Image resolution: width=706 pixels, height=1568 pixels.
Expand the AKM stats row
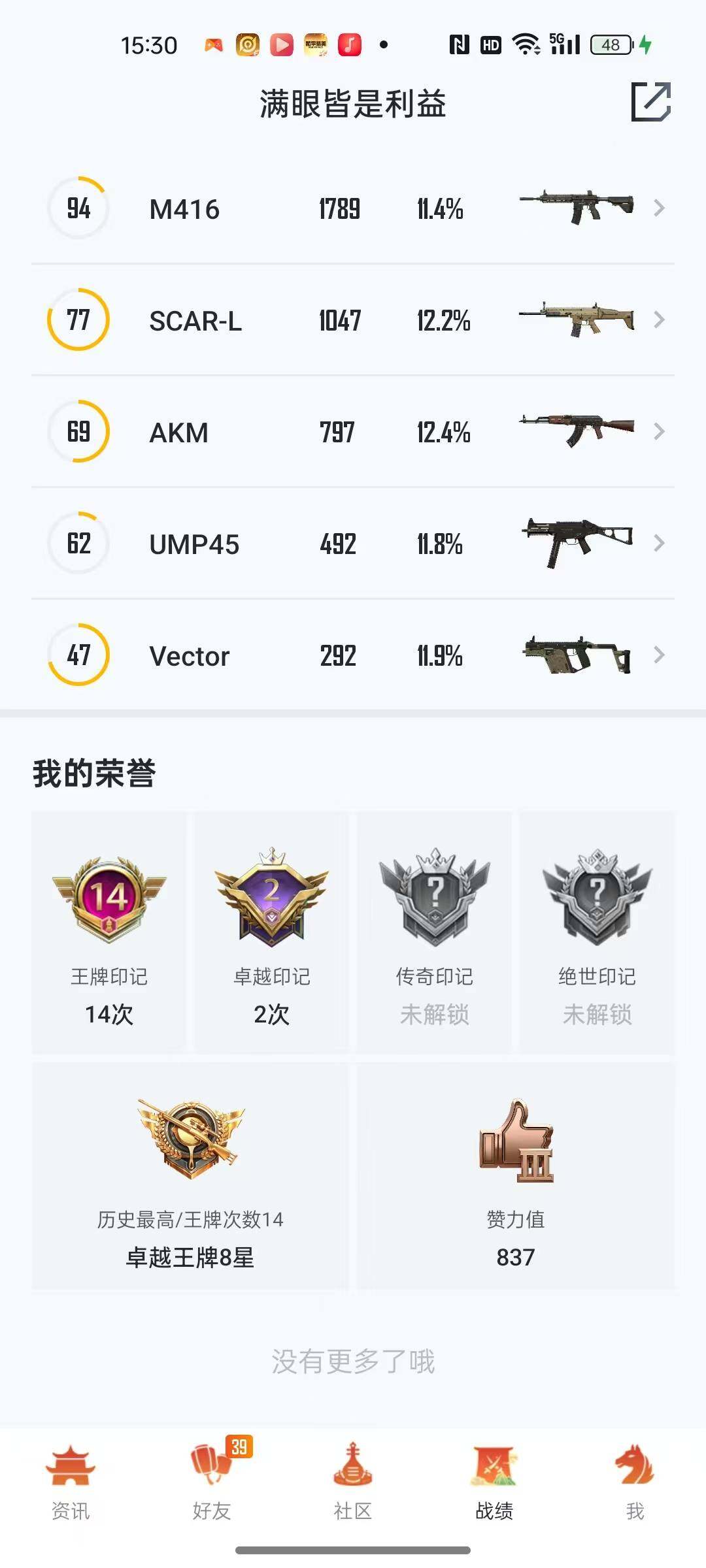660,431
